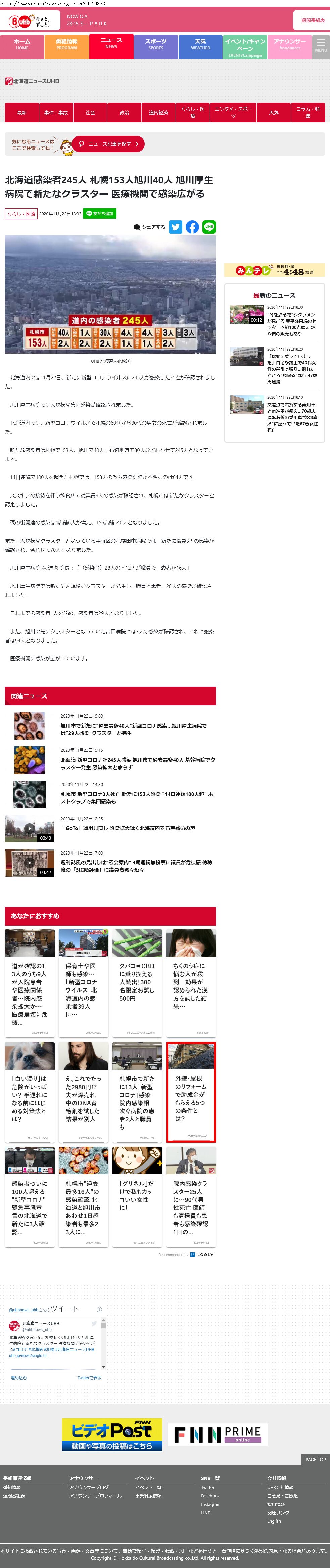Open the 天気 WEATHER tab
Image resolution: width=330 pixels, height=1568 pixels.
[x=200, y=44]
